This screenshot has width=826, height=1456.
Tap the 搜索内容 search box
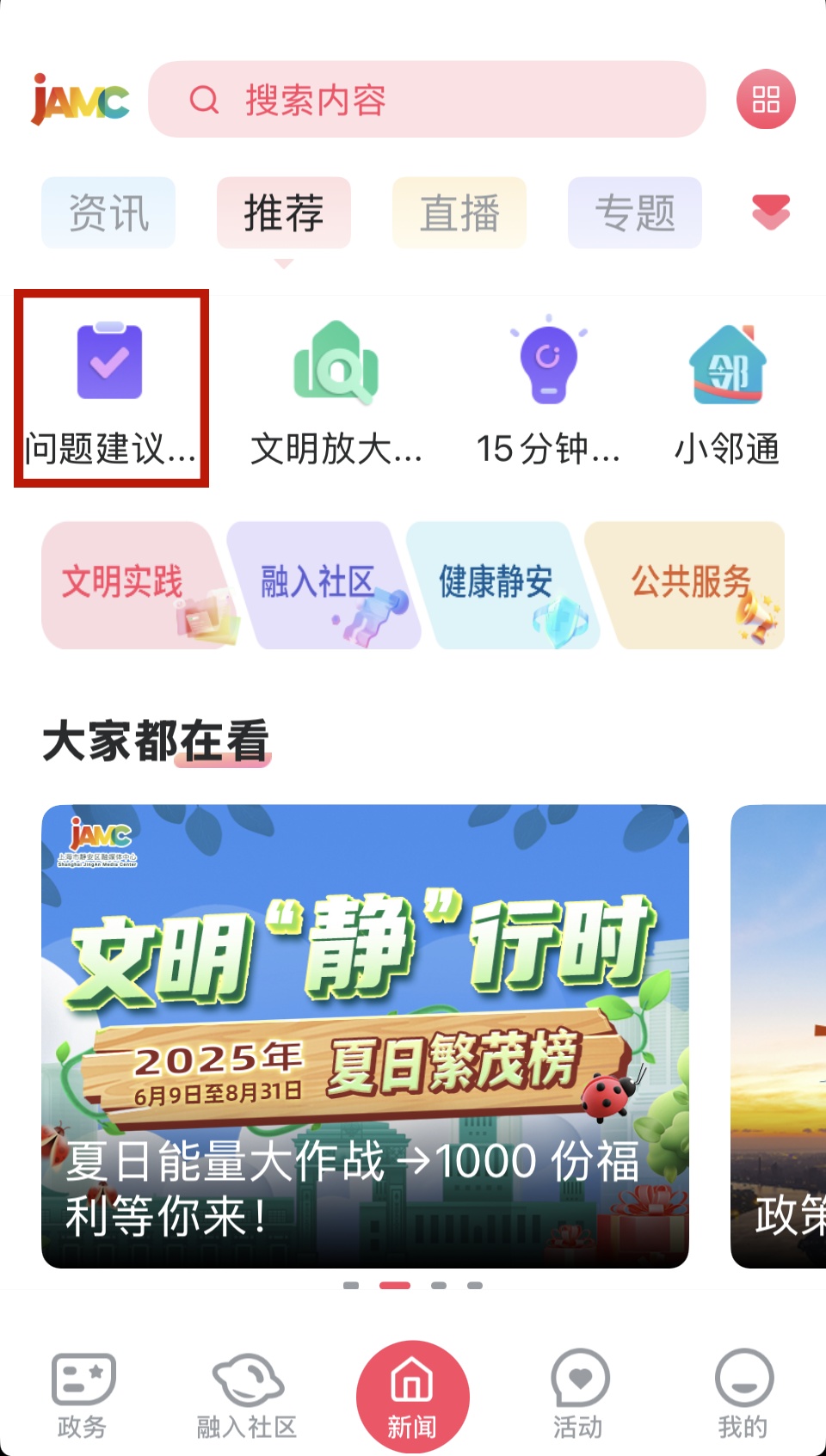pos(426,100)
